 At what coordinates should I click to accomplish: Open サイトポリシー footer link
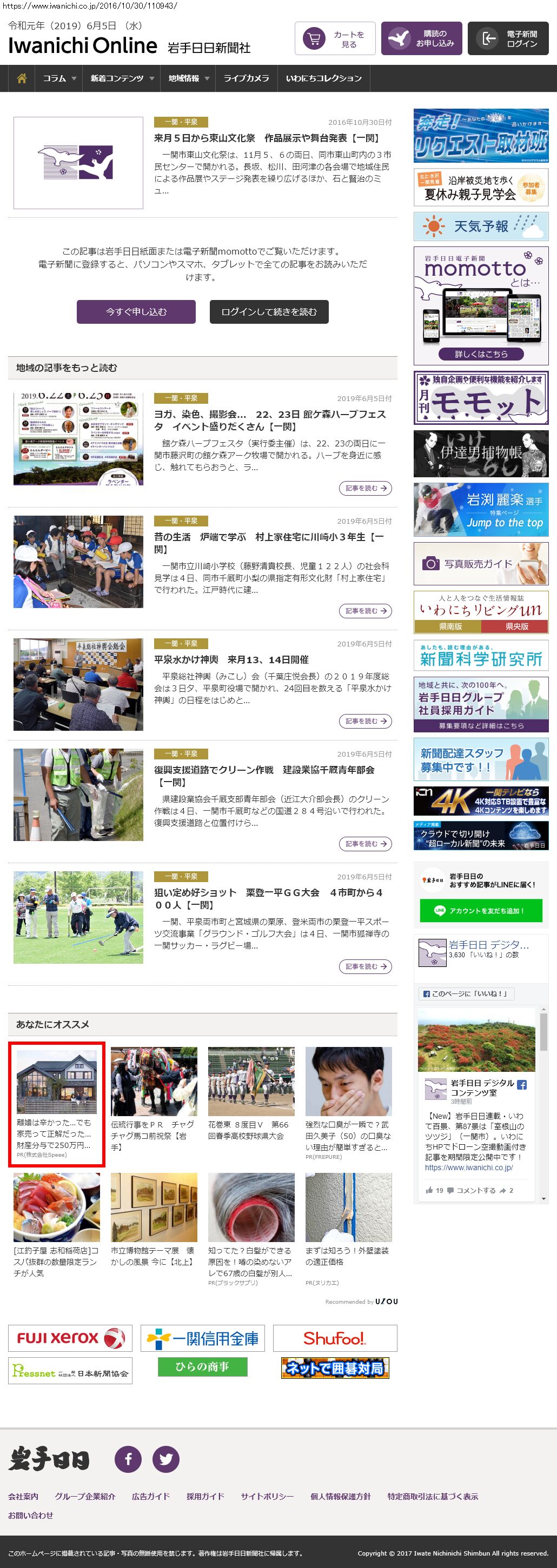click(267, 1496)
